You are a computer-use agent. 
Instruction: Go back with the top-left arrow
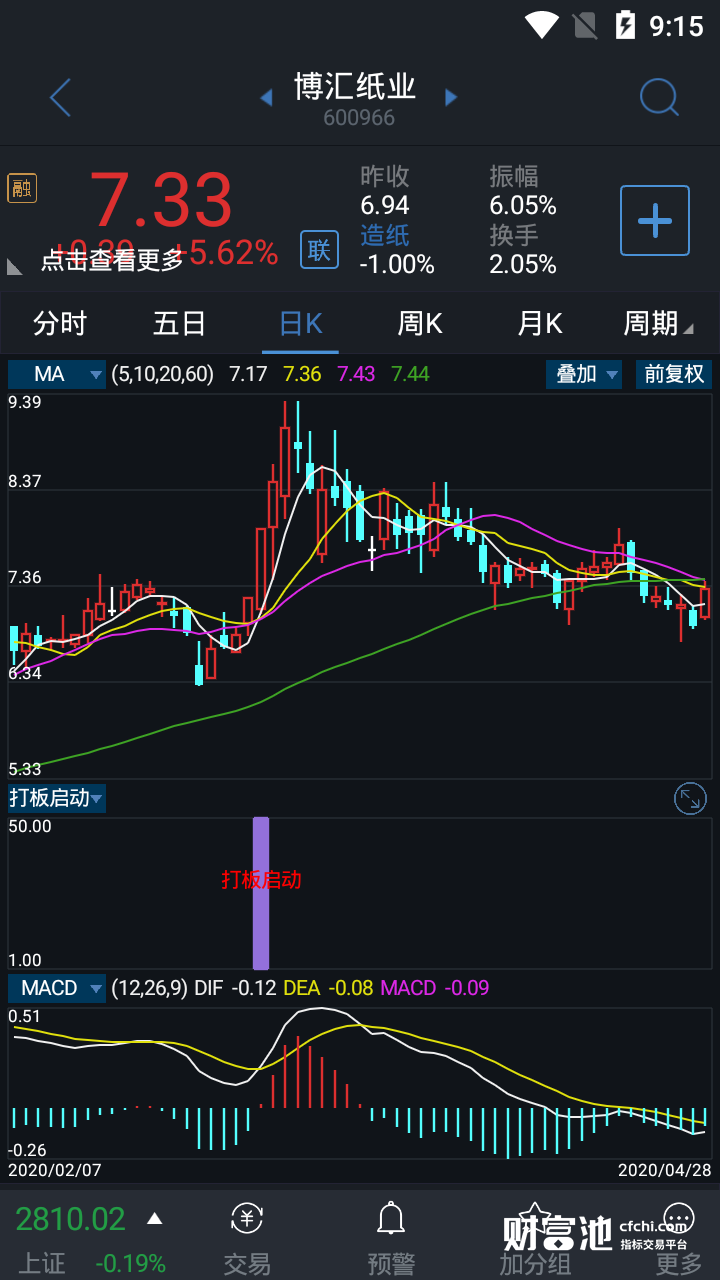tap(60, 98)
